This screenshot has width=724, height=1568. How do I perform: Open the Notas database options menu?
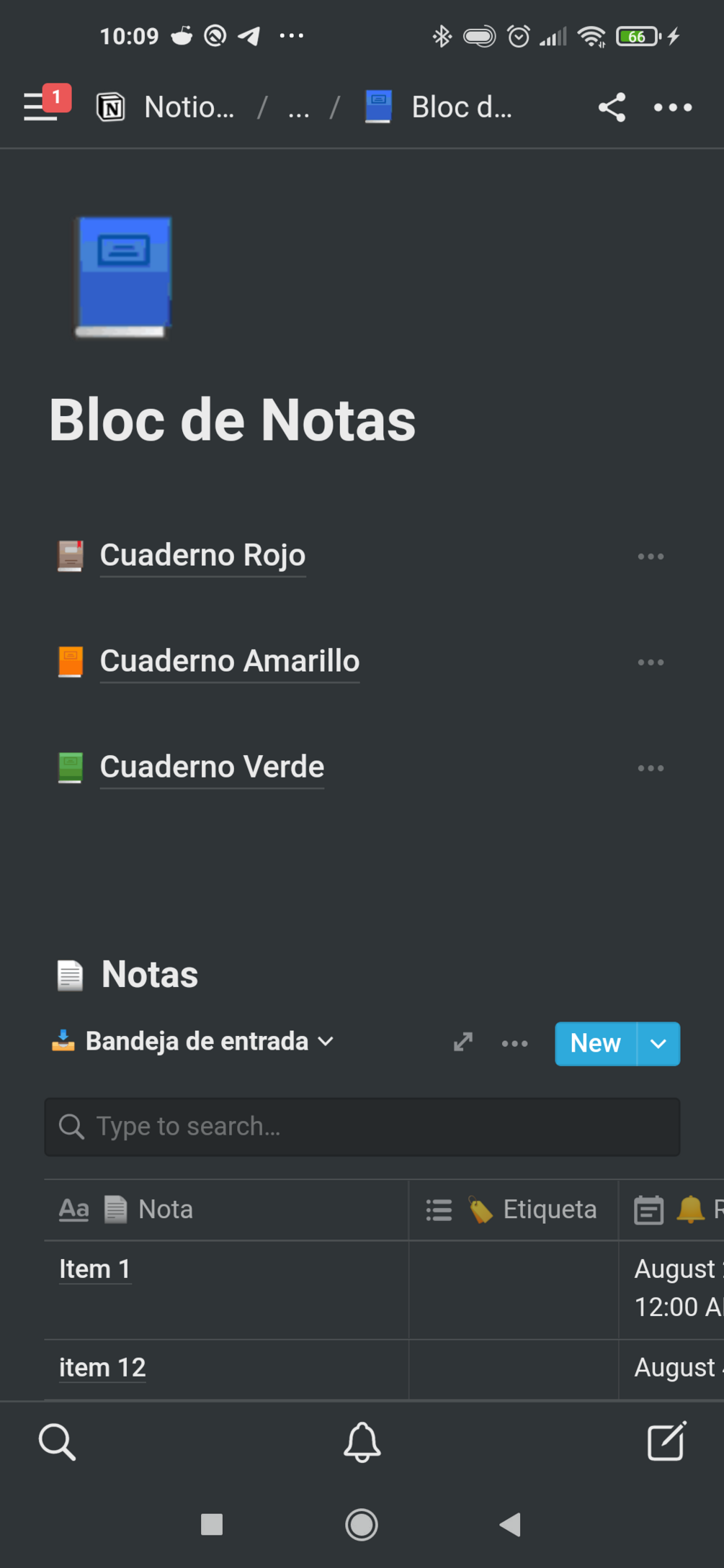click(514, 1043)
